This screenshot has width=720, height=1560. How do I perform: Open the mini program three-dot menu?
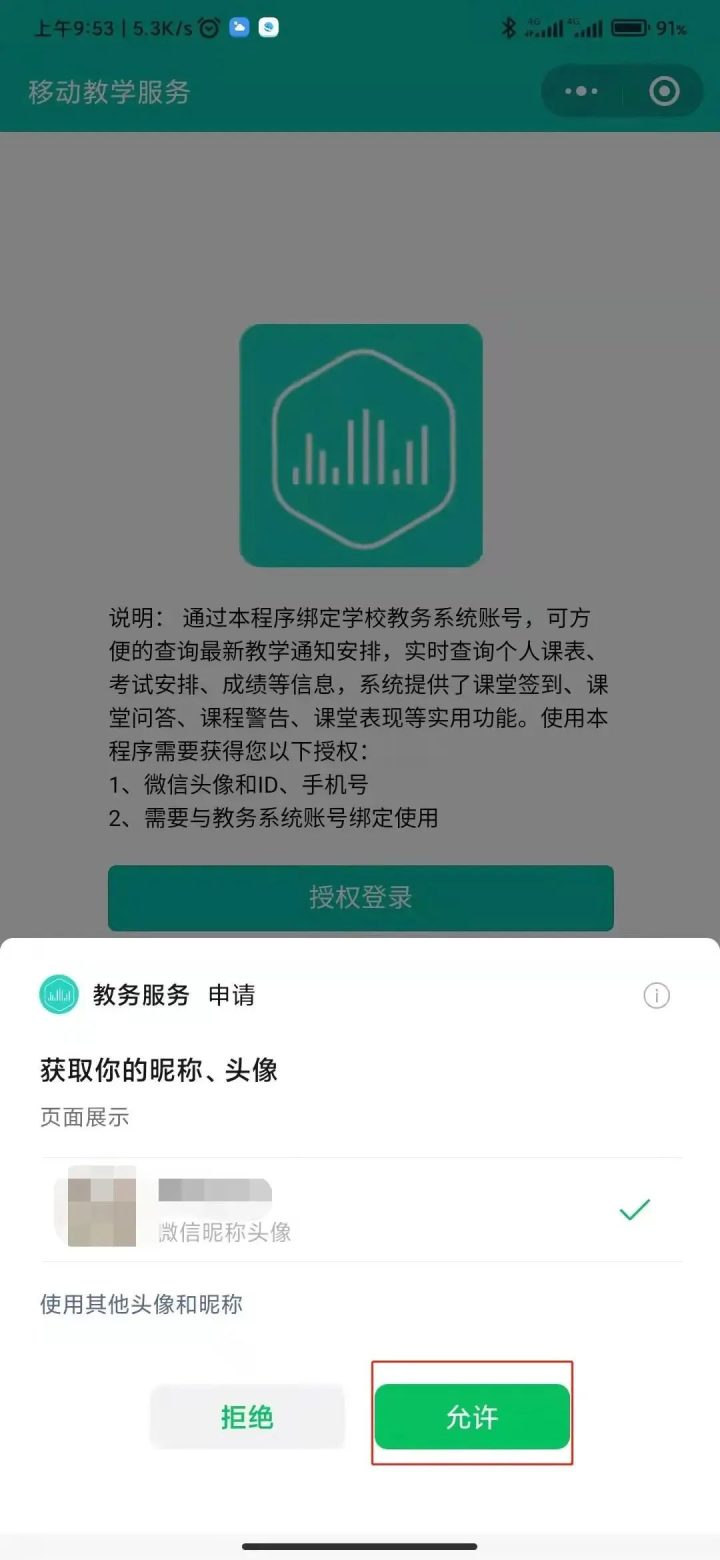(x=581, y=92)
